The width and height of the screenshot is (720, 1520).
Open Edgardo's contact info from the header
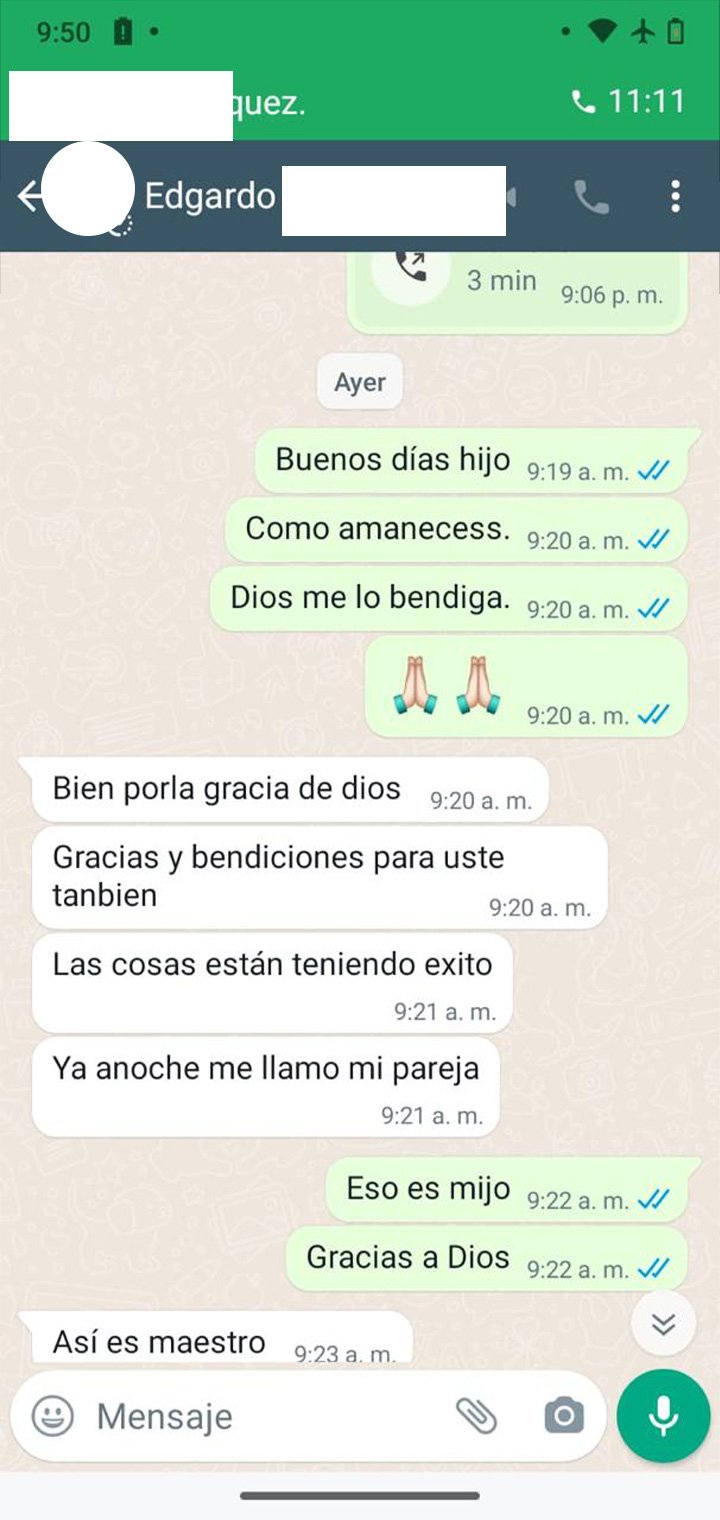point(210,197)
